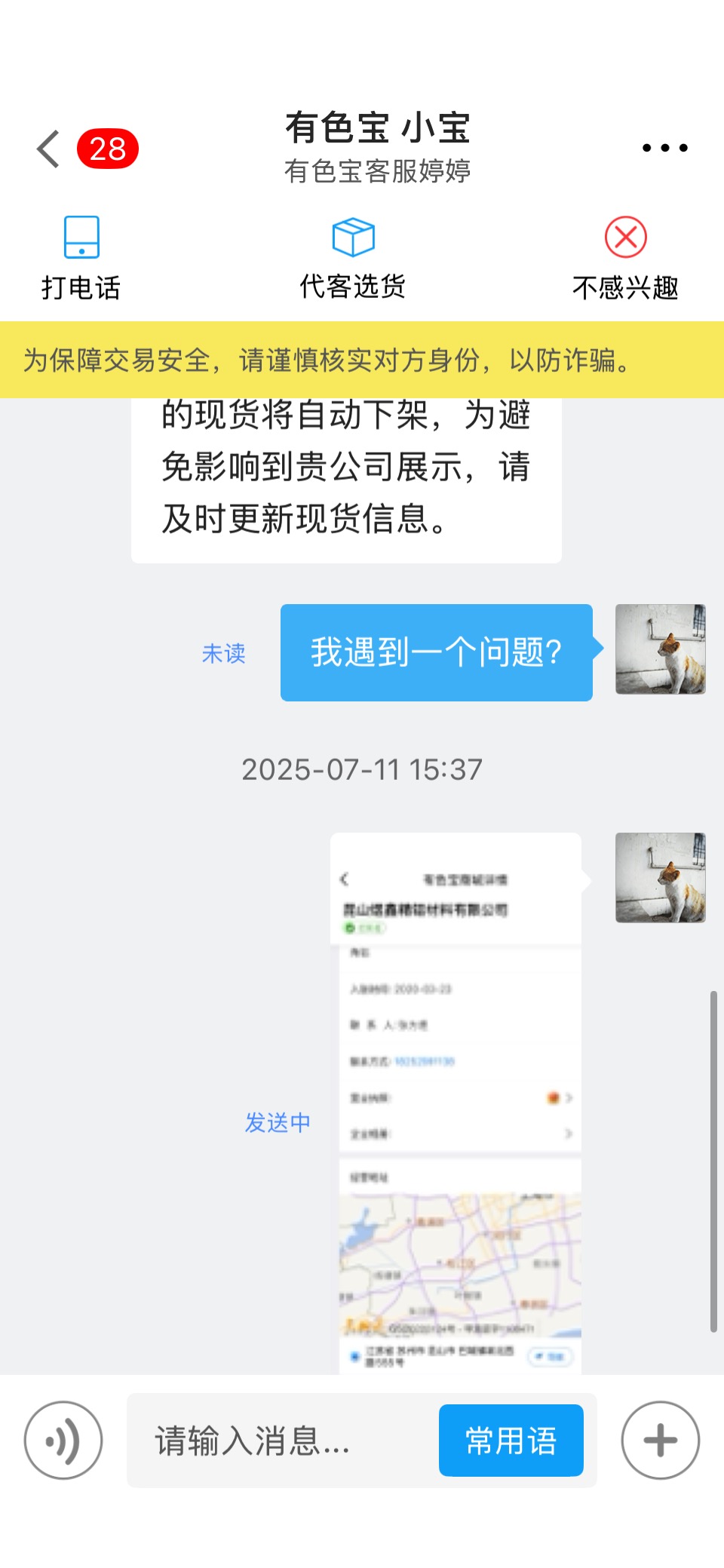Viewport: 724px width, 1568px height.
Task: Open 常用语 quick phrases
Action: coord(511,1440)
